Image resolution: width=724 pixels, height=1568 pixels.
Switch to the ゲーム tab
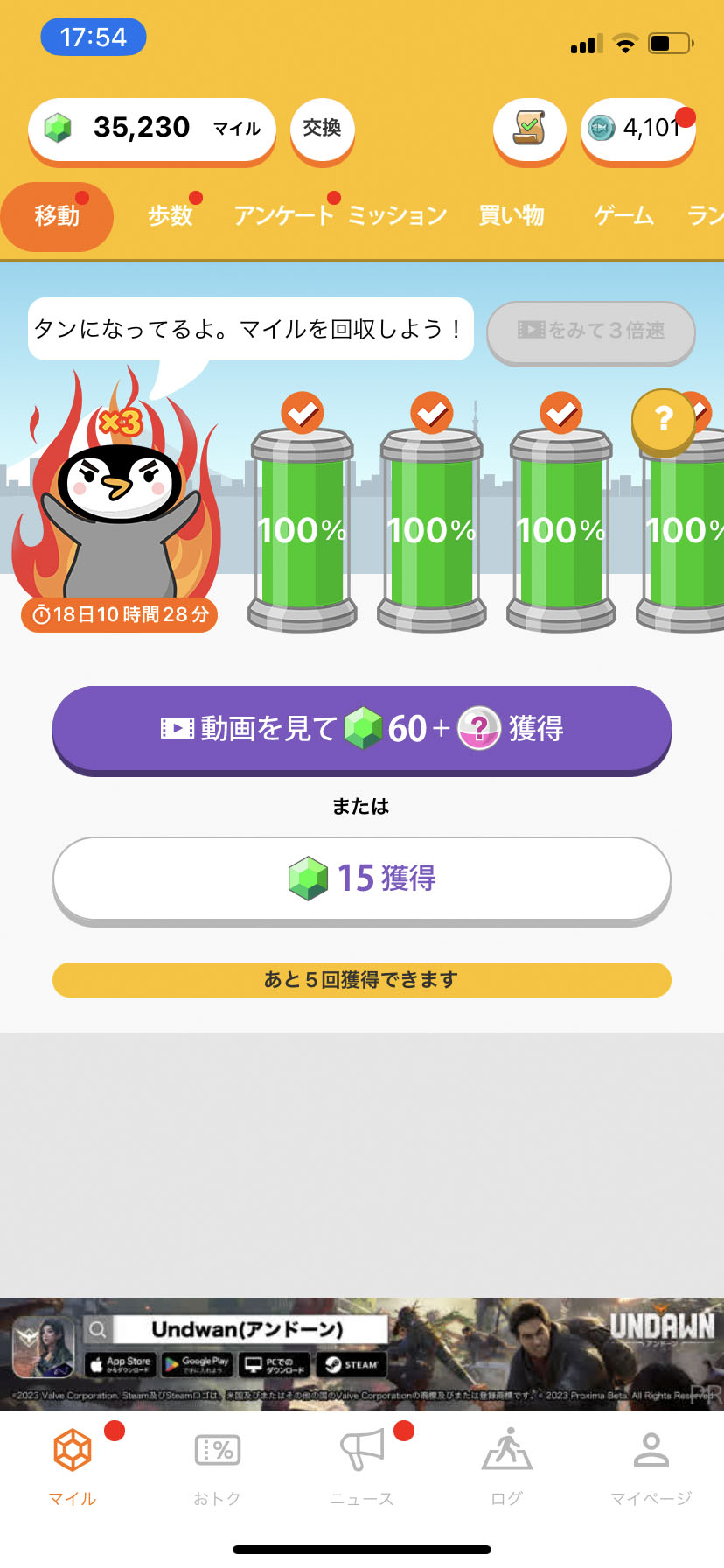(623, 215)
